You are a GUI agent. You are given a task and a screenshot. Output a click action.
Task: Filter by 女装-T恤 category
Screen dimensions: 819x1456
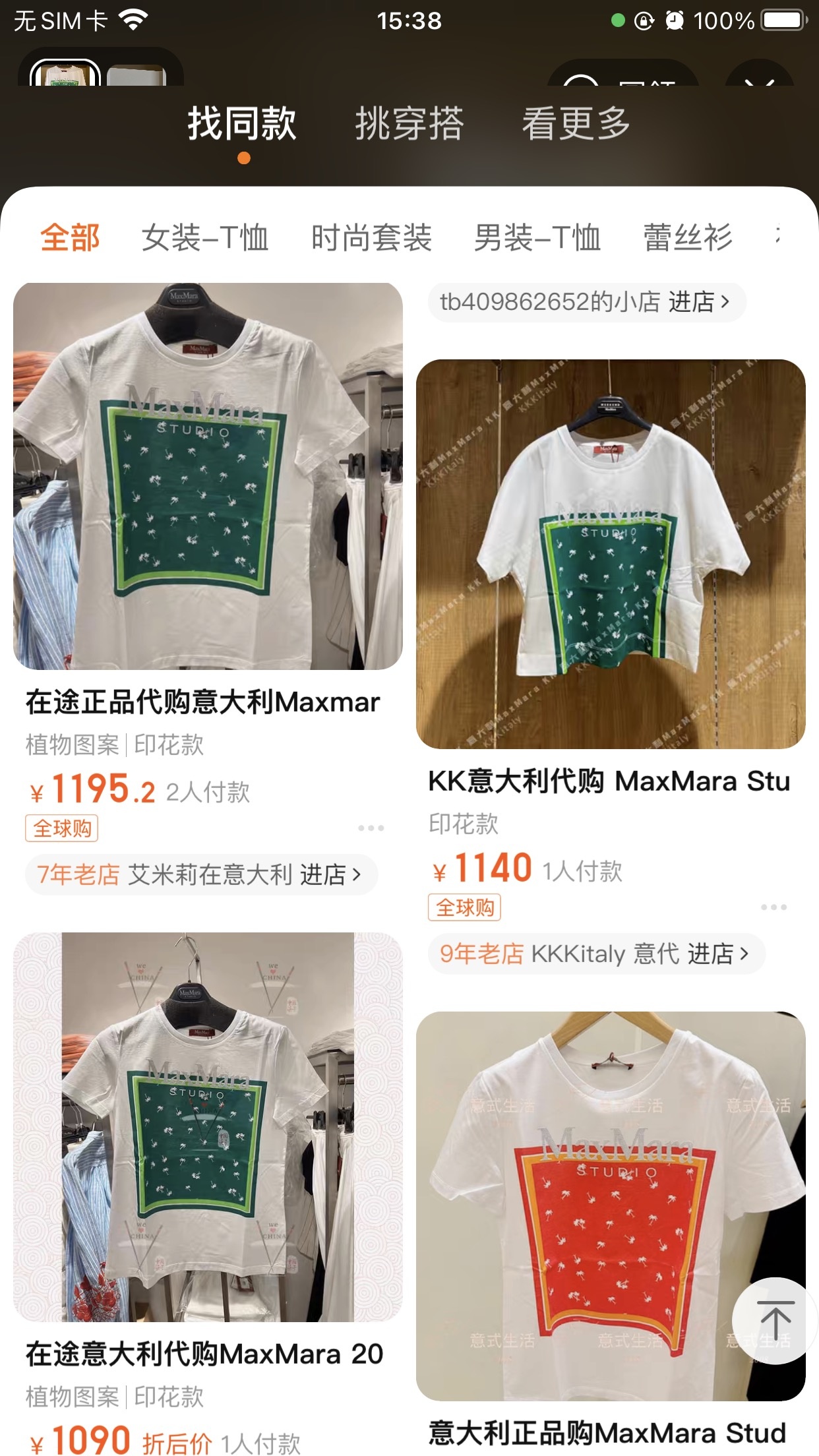[205, 237]
